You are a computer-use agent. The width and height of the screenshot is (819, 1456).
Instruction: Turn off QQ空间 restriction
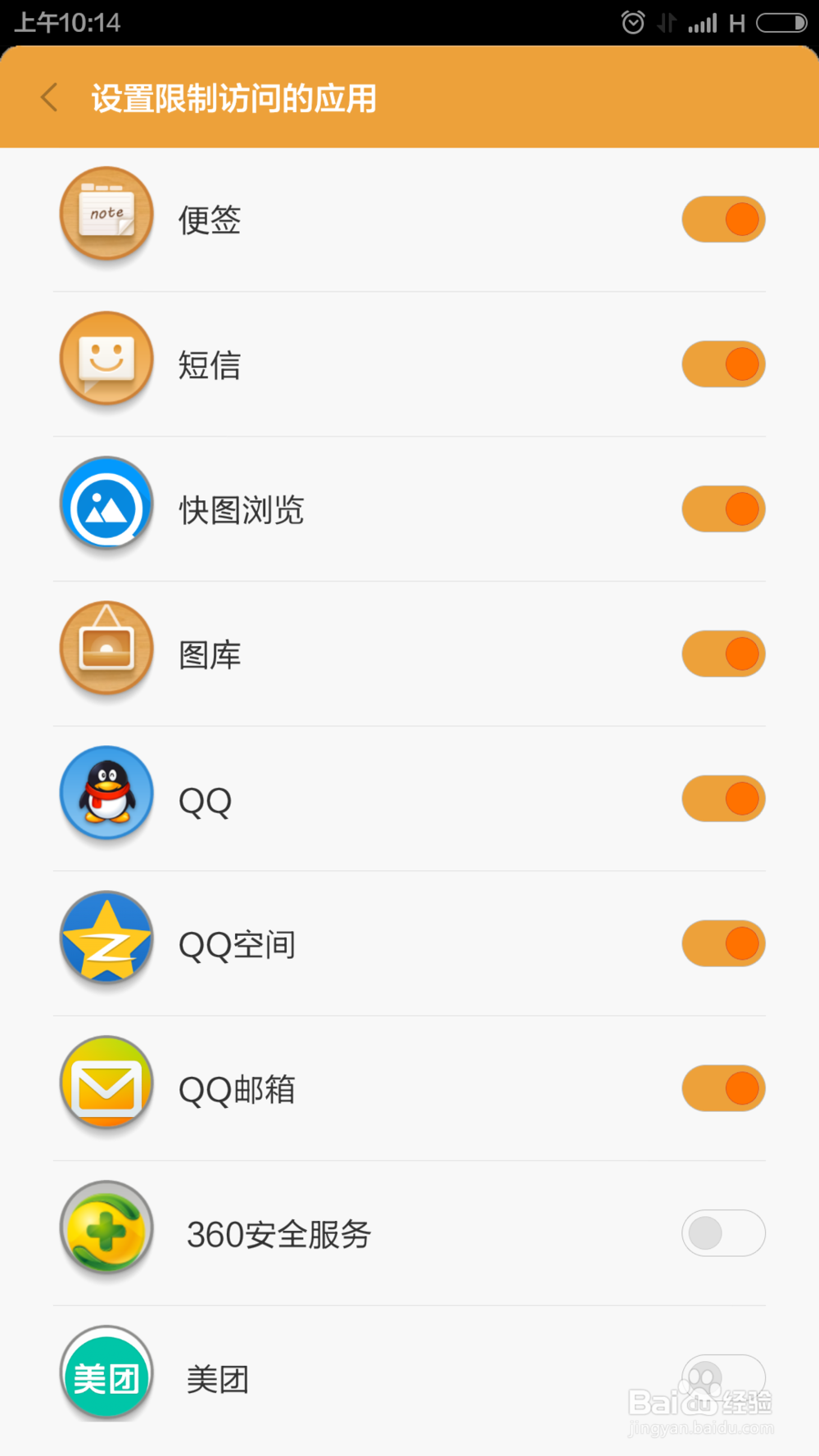(x=723, y=943)
